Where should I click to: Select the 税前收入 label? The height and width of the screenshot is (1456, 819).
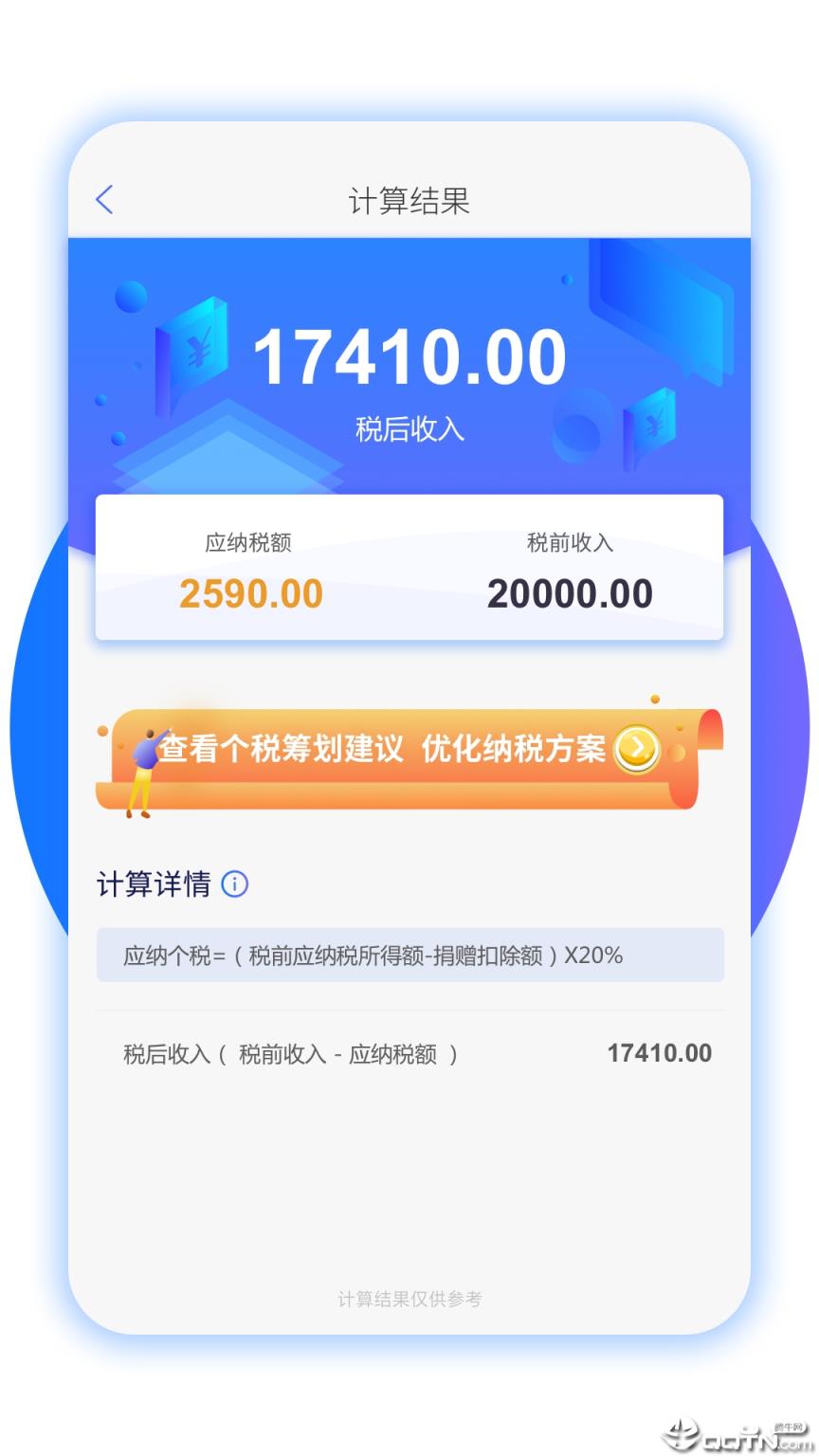(569, 541)
